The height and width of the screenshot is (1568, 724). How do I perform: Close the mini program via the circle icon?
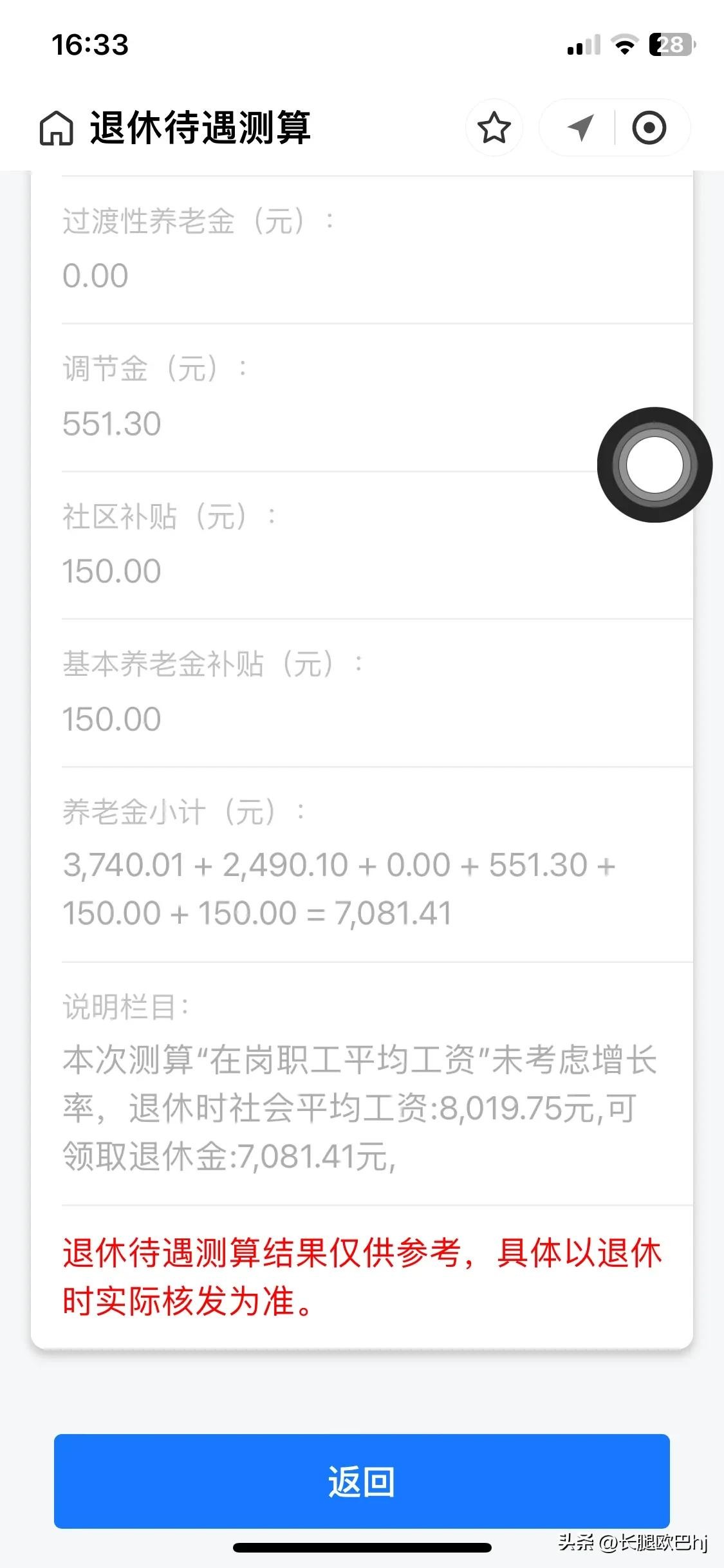[x=649, y=127]
